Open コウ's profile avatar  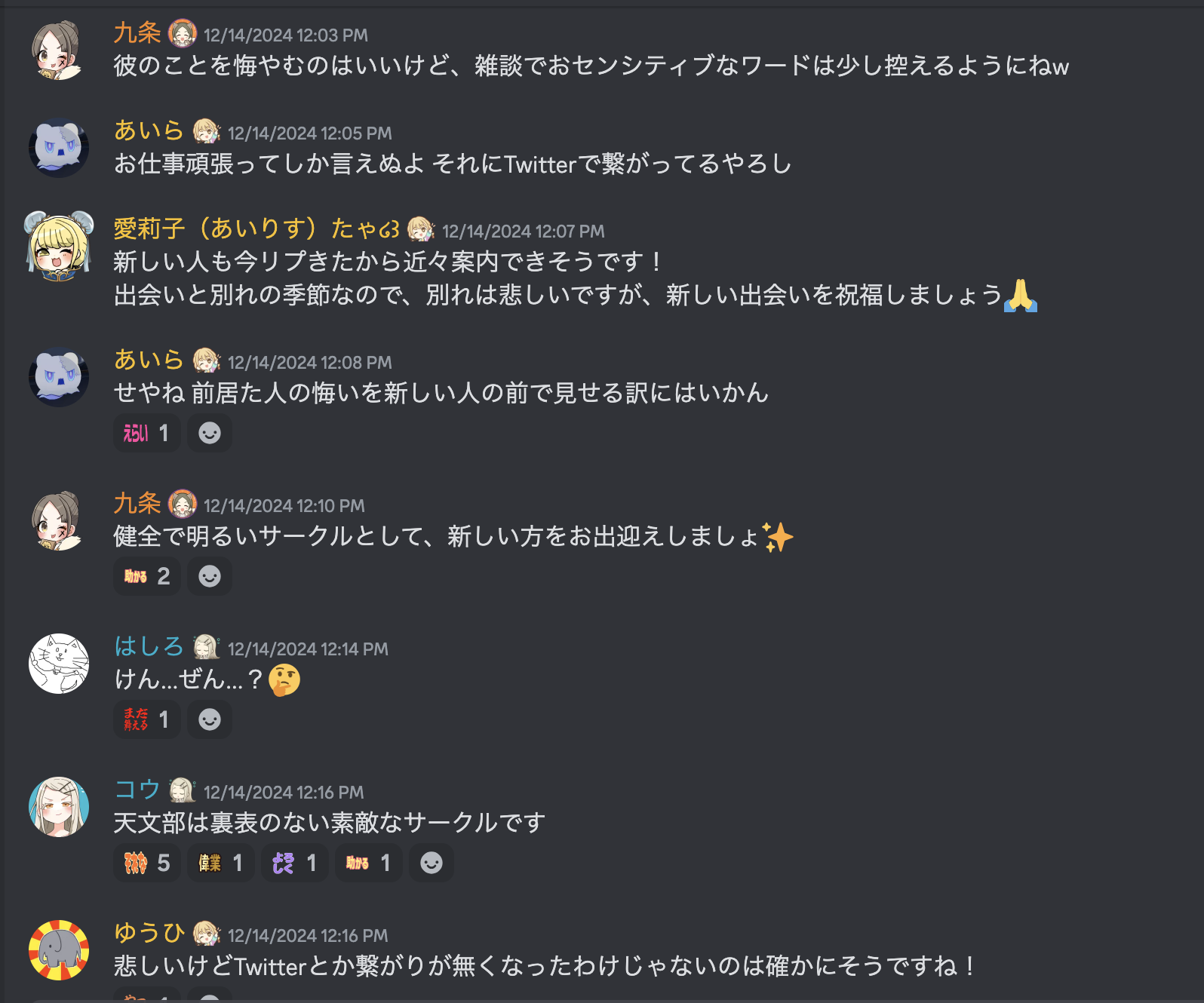58,807
